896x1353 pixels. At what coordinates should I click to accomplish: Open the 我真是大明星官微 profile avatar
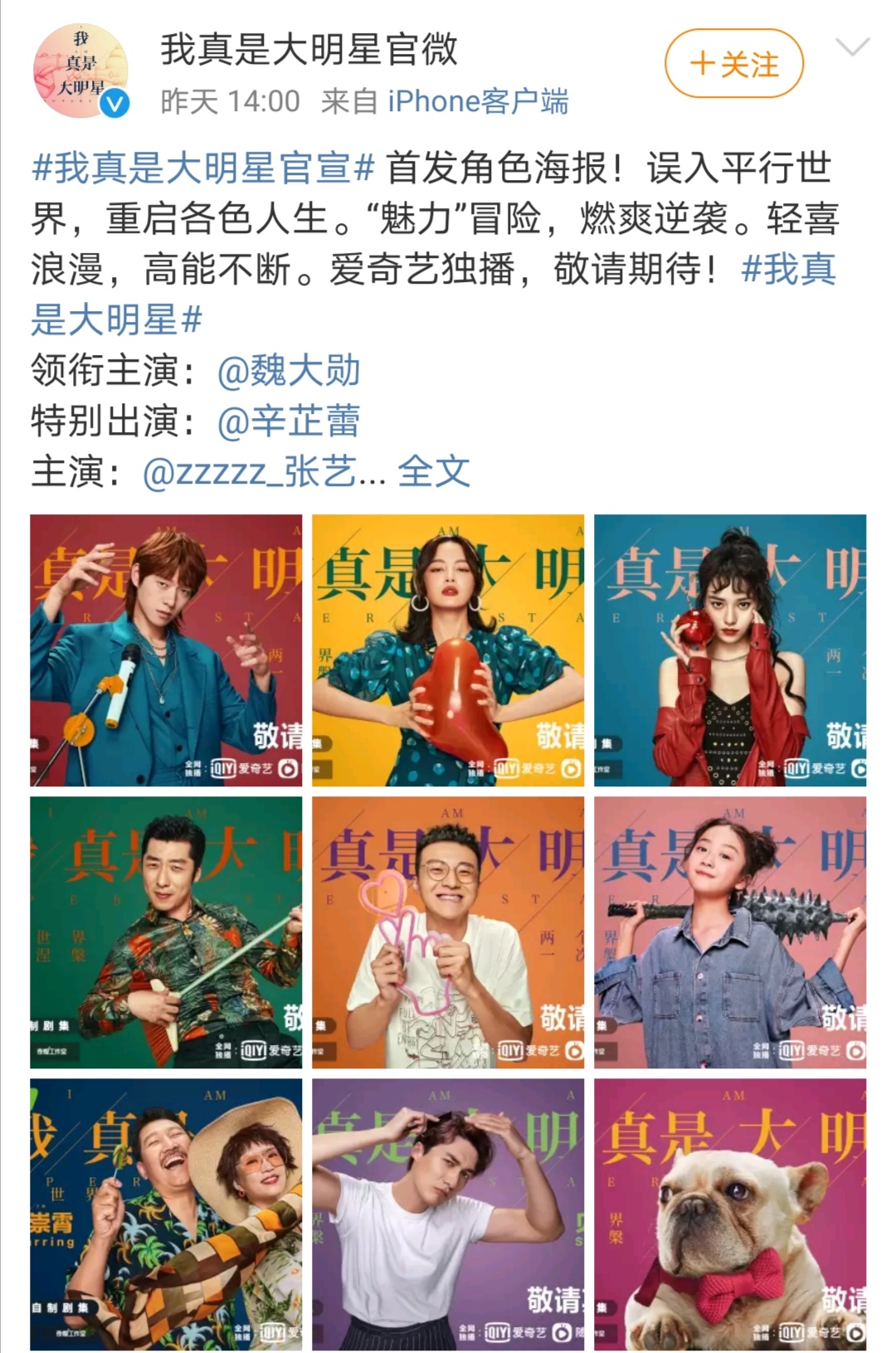(x=80, y=71)
